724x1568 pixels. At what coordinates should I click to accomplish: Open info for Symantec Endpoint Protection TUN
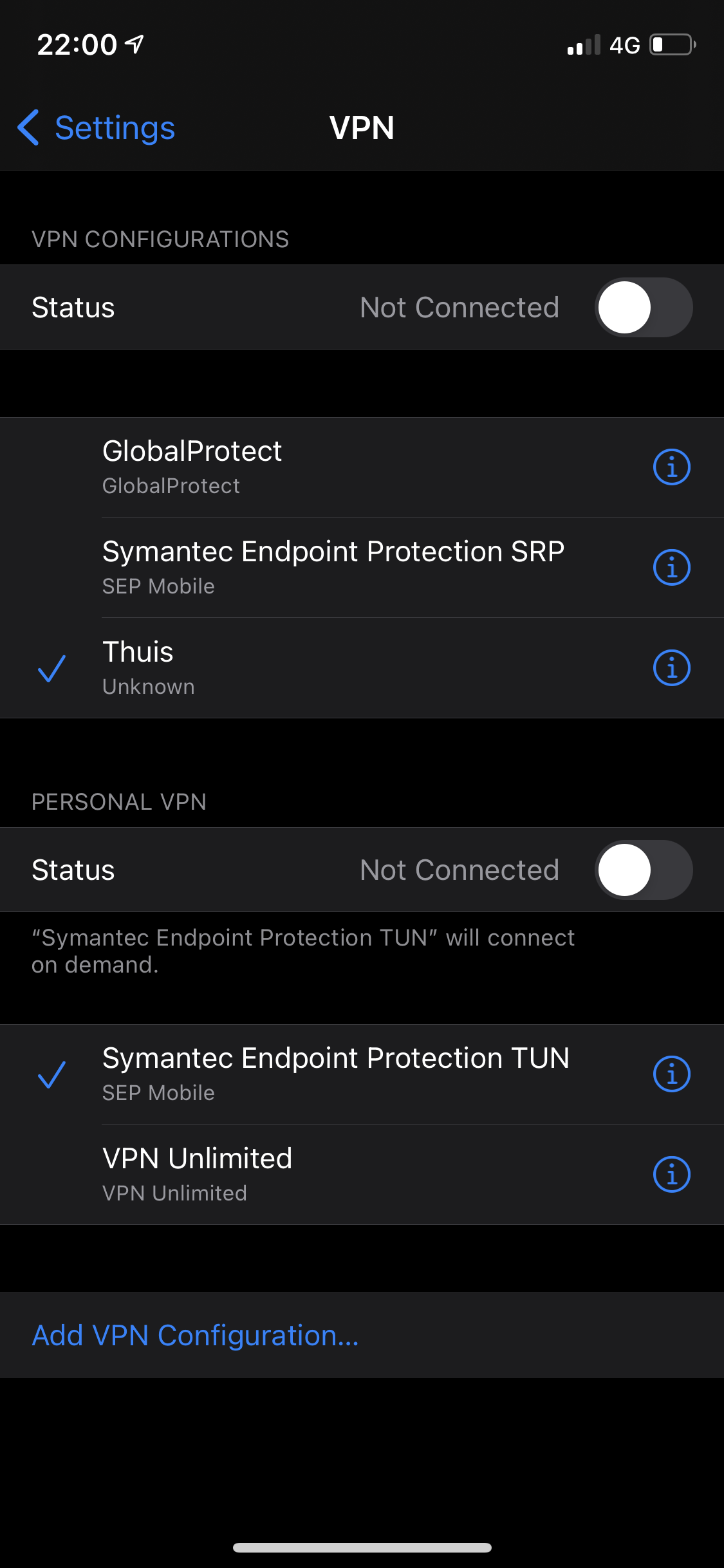[x=671, y=1073]
